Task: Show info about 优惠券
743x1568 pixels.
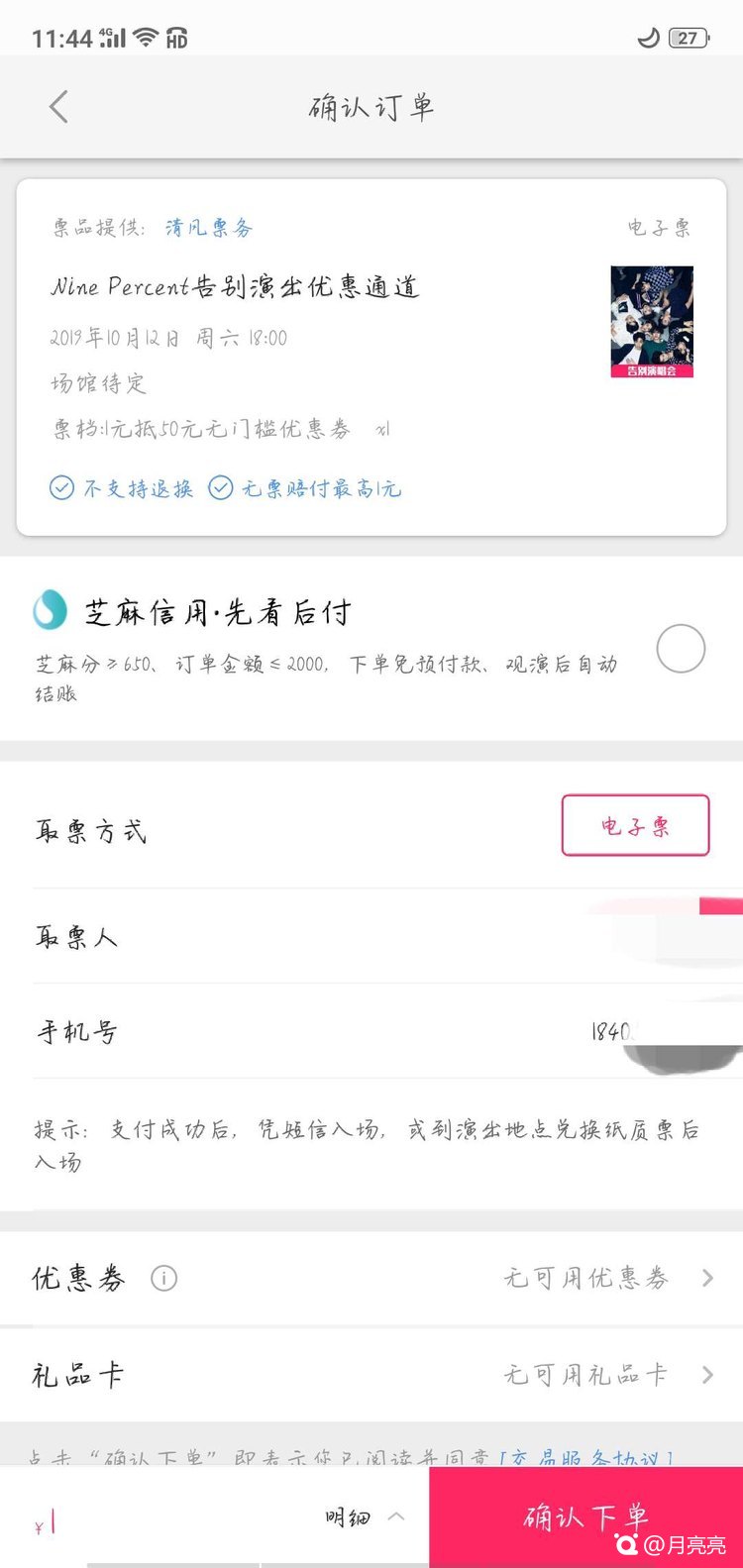Action: coord(163,1279)
